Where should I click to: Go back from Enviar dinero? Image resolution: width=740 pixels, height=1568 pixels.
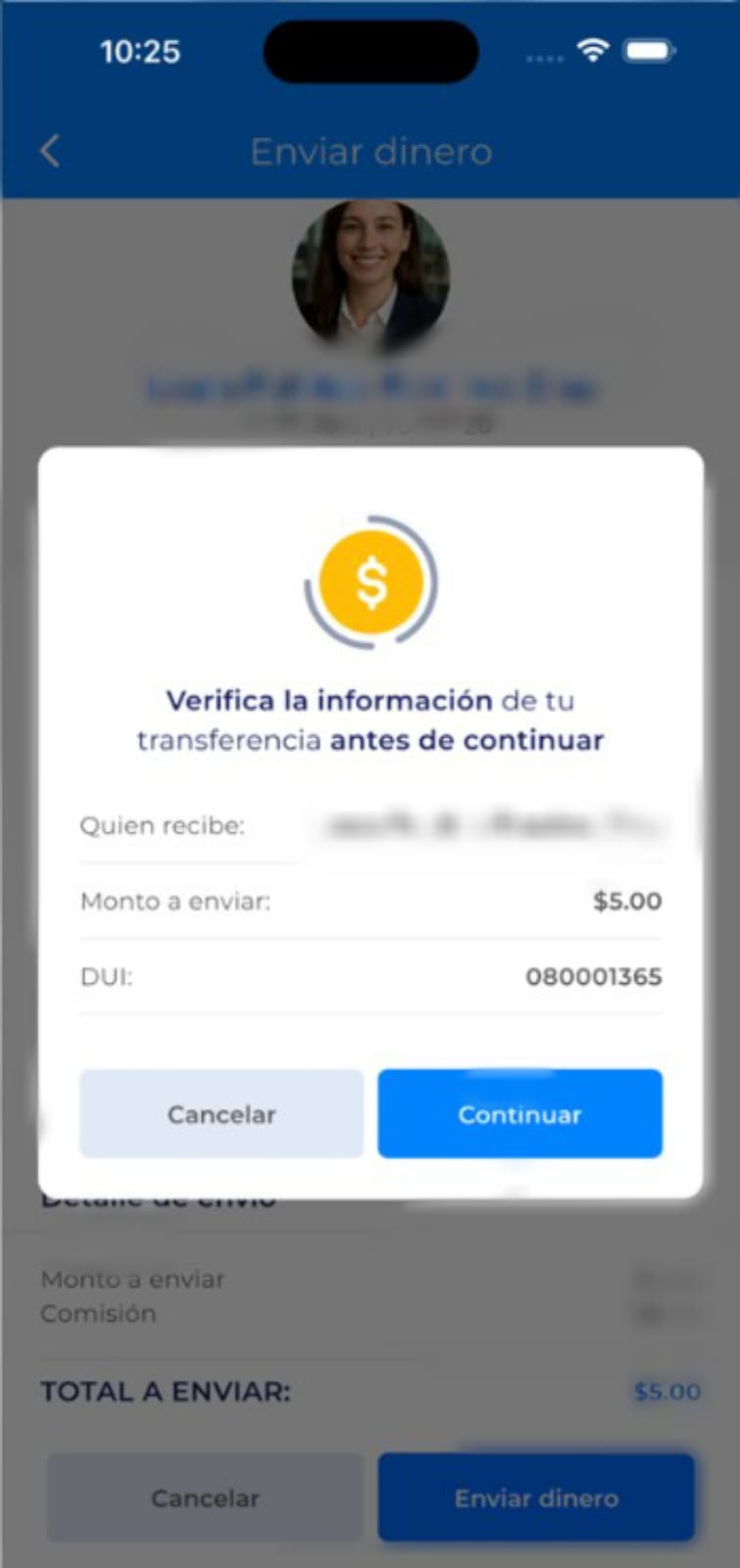51,151
